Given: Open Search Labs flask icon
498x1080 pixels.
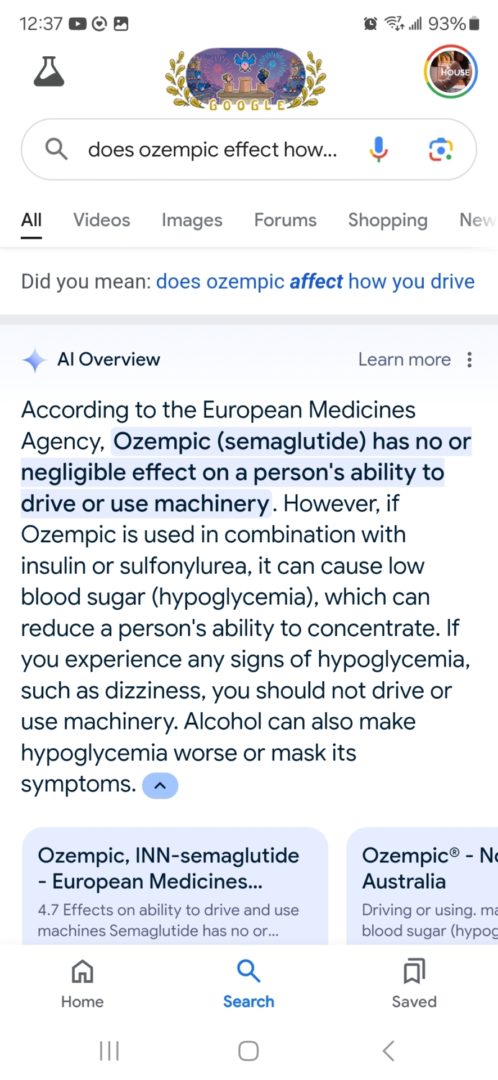Looking at the screenshot, I should [48, 71].
